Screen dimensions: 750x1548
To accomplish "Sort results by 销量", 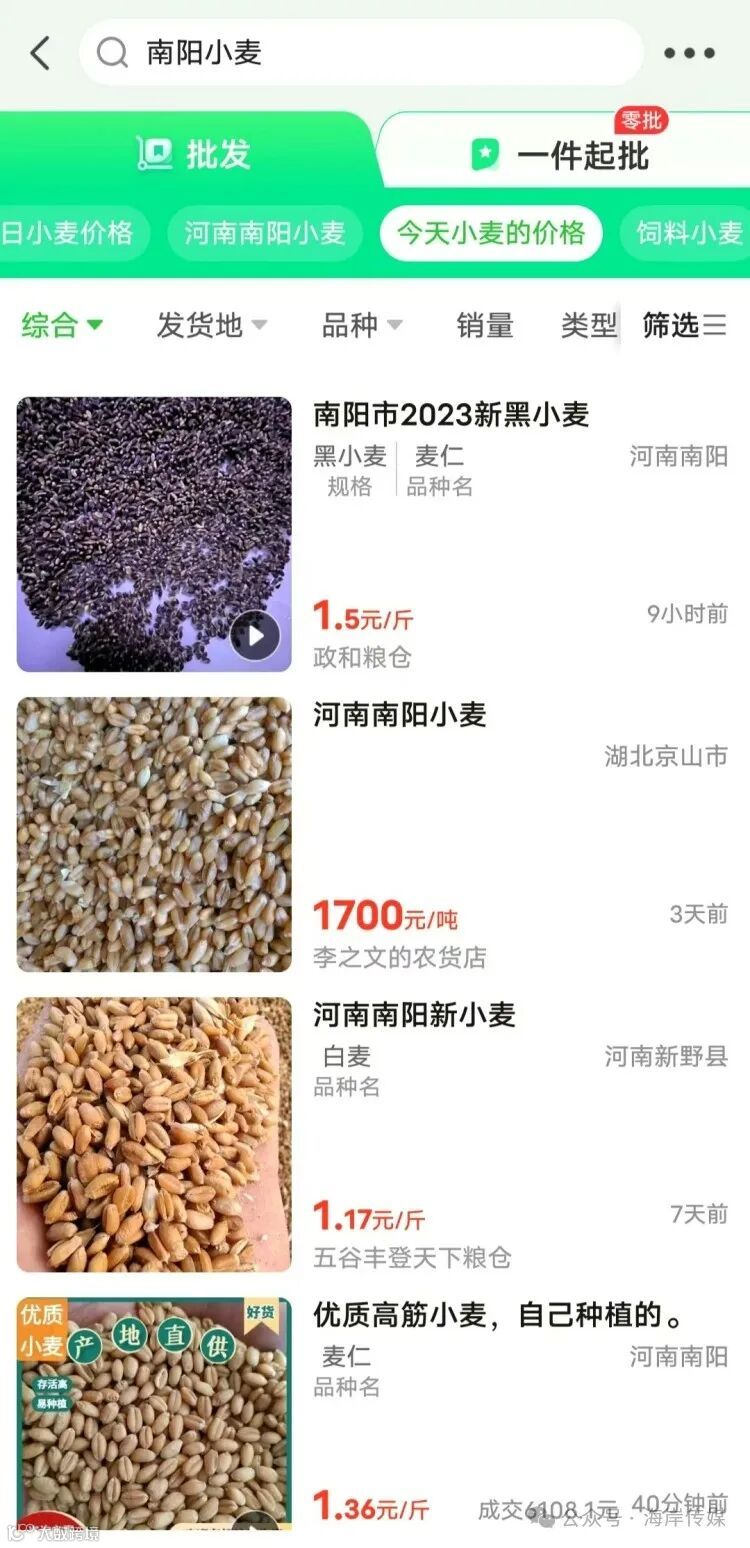I will pos(485,325).
